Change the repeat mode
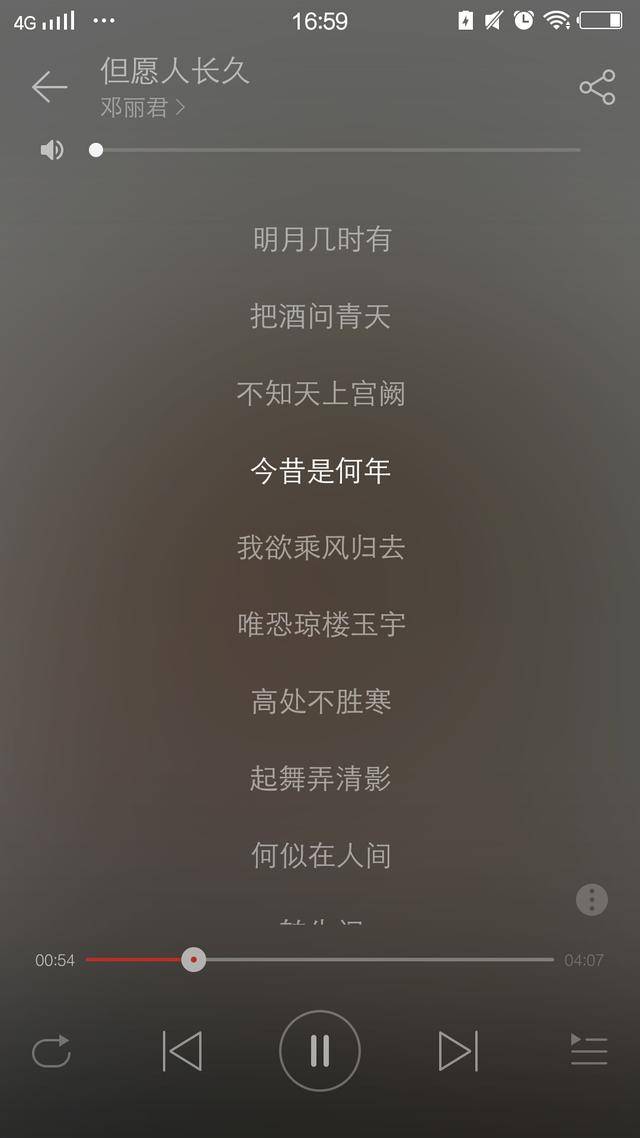This screenshot has width=640, height=1138. click(51, 1051)
